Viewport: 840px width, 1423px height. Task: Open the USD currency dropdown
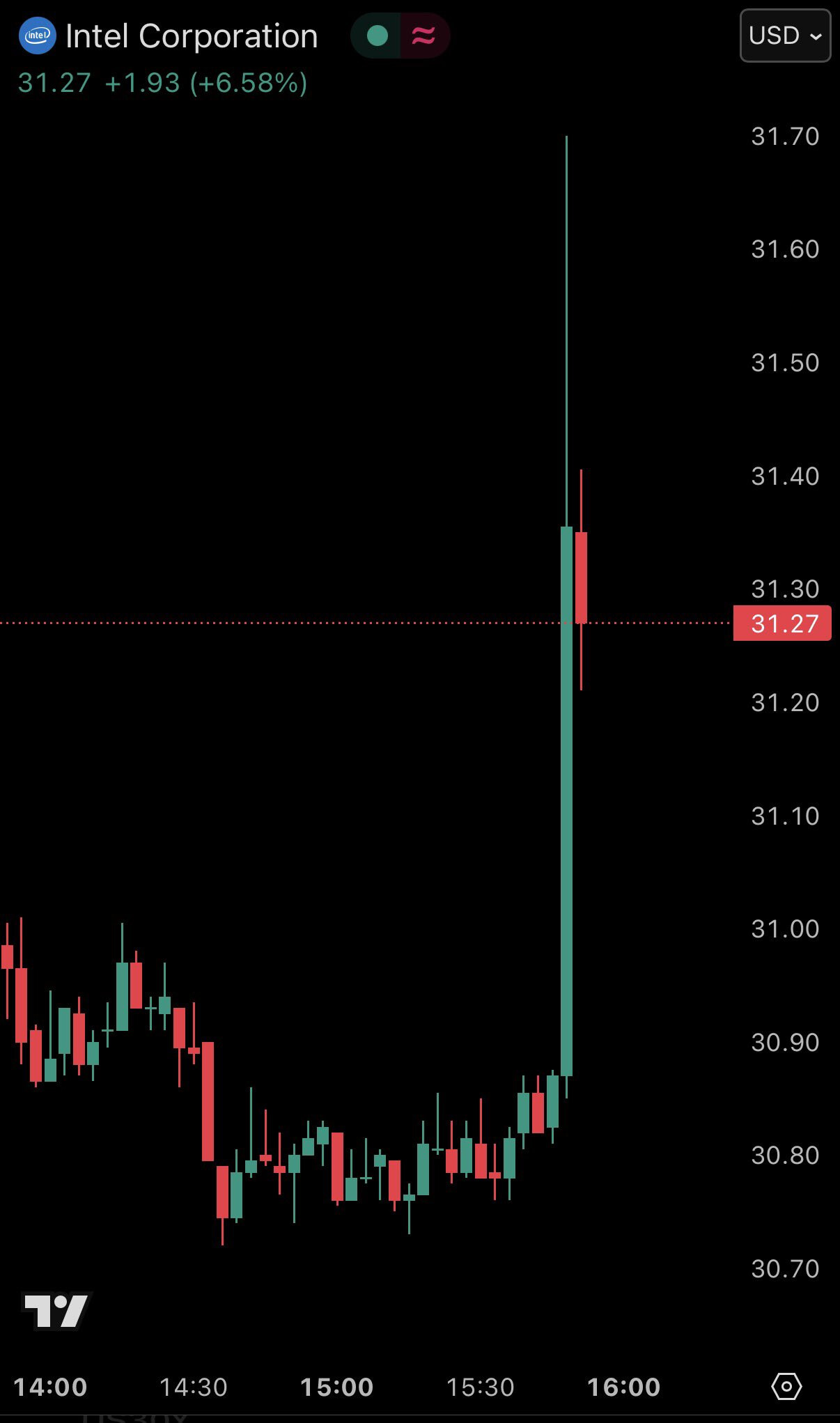[x=785, y=36]
